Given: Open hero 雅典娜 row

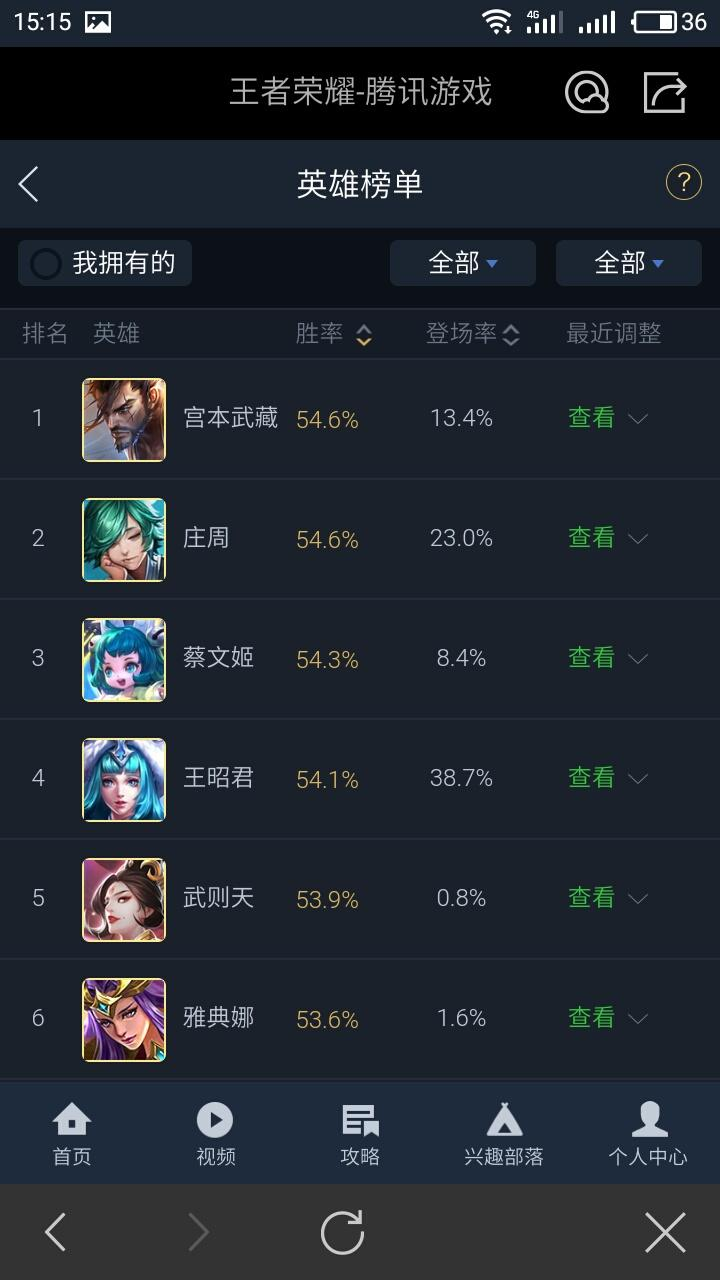Looking at the screenshot, I should 219,1018.
